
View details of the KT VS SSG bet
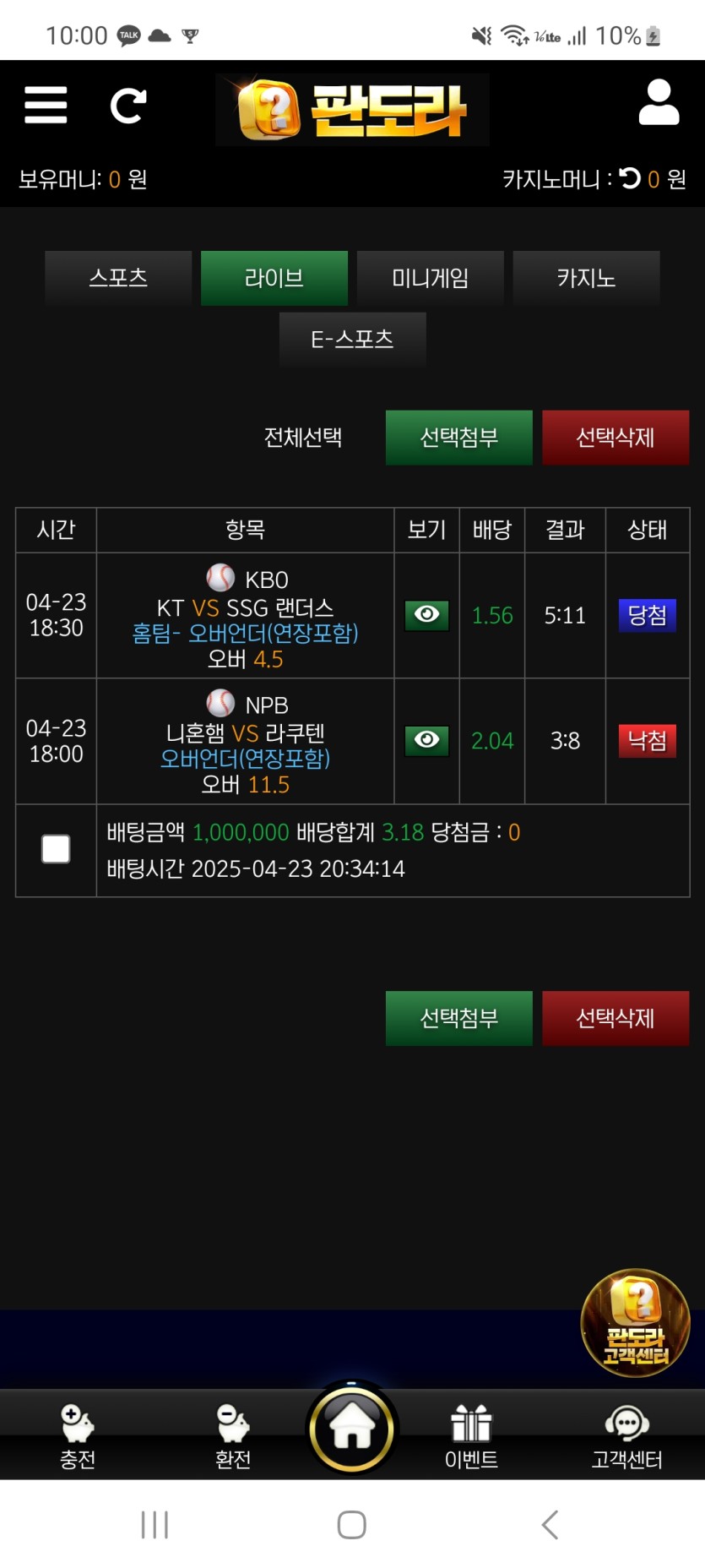426,615
